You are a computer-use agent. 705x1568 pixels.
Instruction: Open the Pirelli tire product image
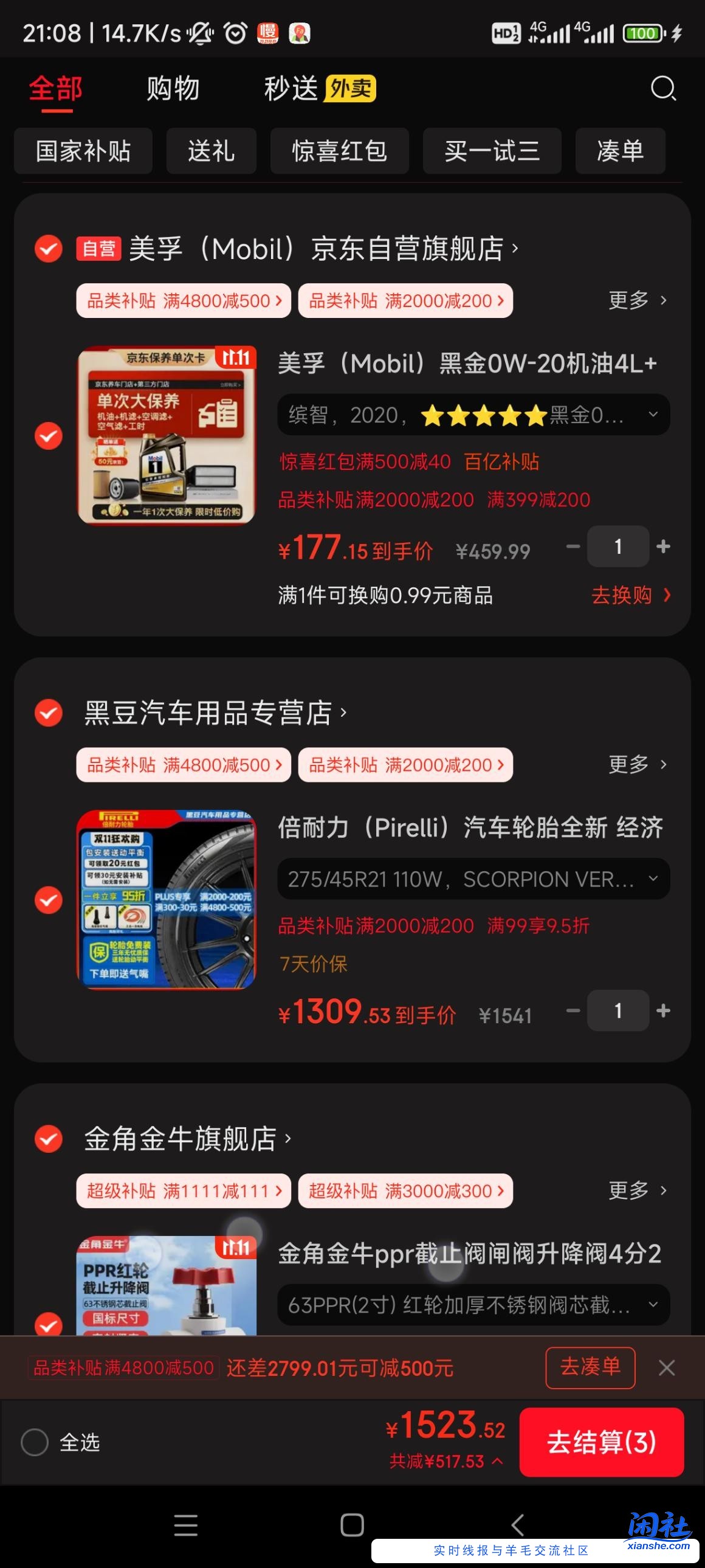(x=166, y=899)
